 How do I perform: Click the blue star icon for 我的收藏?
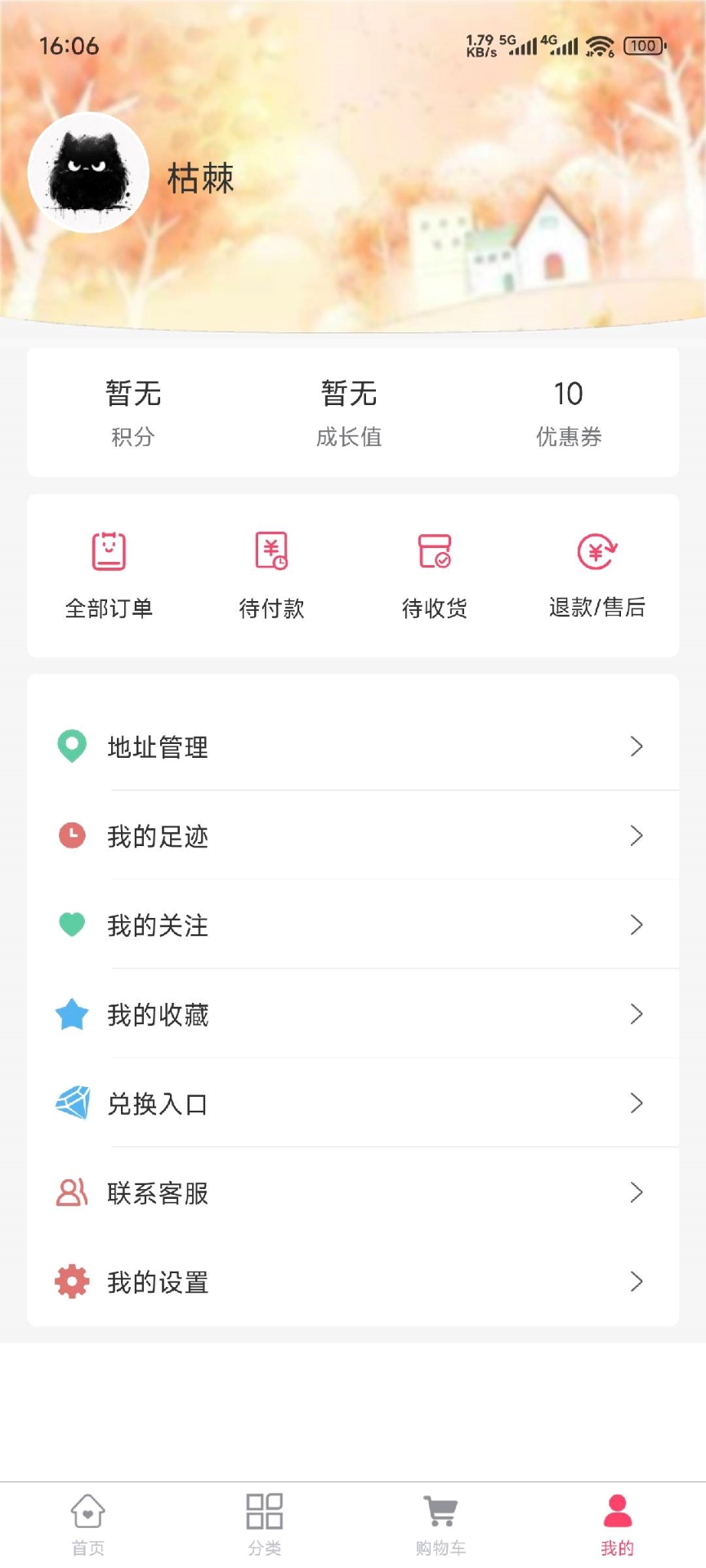click(x=71, y=1015)
